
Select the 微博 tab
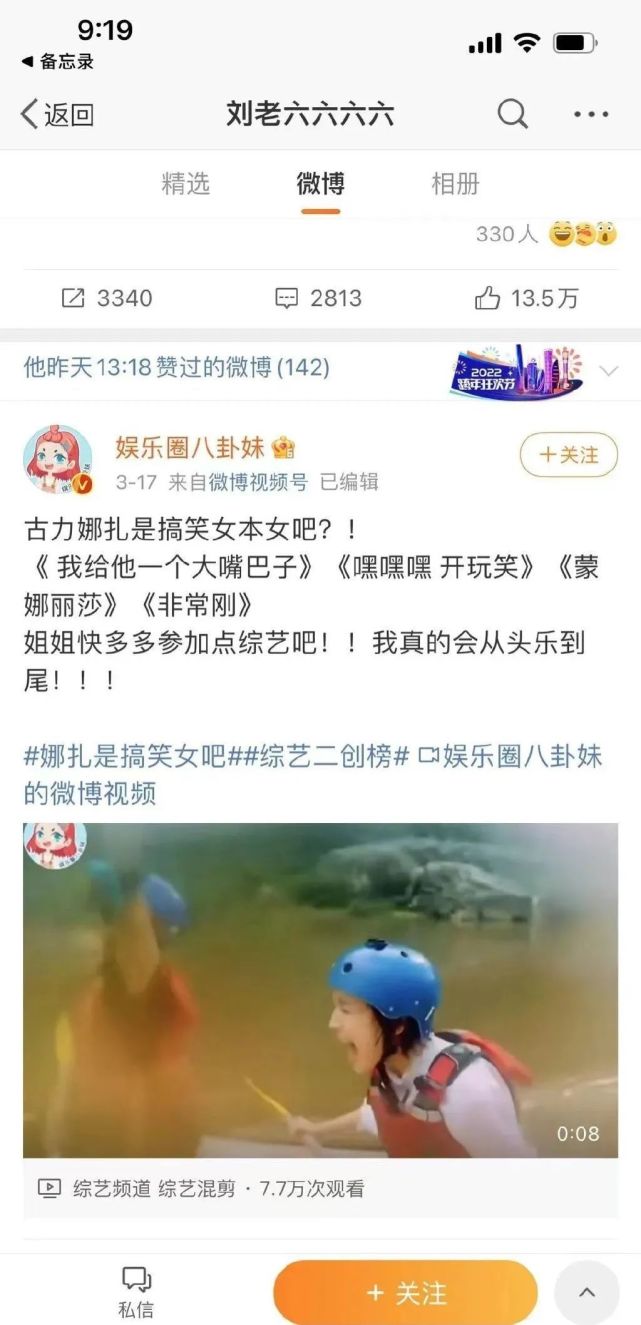pos(320,184)
